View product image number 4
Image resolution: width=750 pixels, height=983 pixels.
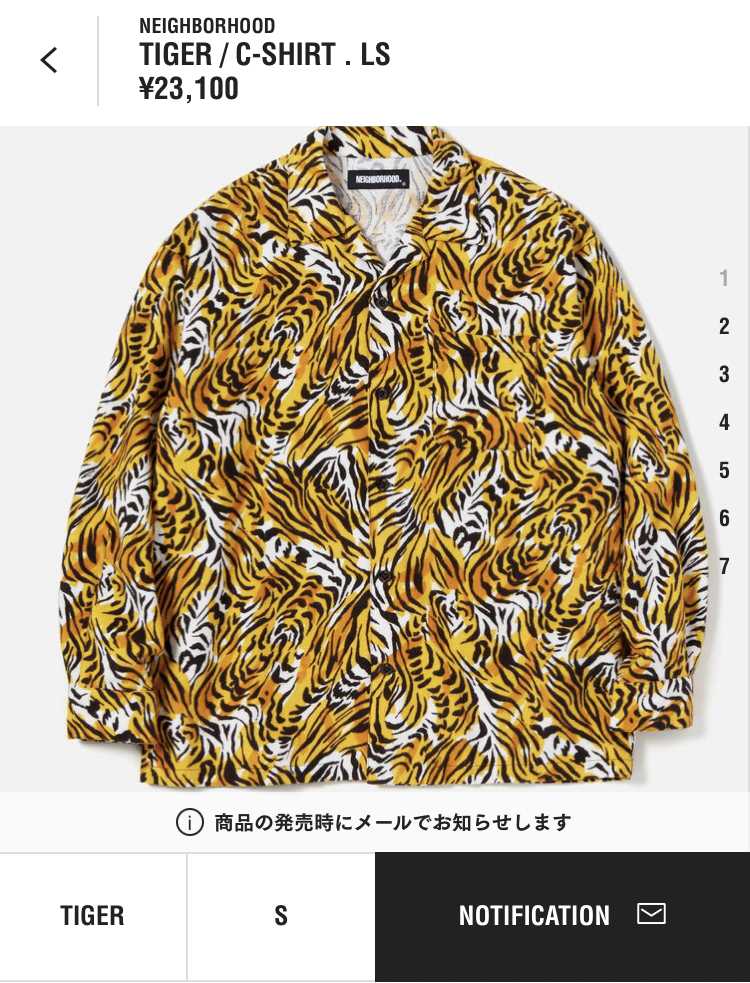point(724,422)
